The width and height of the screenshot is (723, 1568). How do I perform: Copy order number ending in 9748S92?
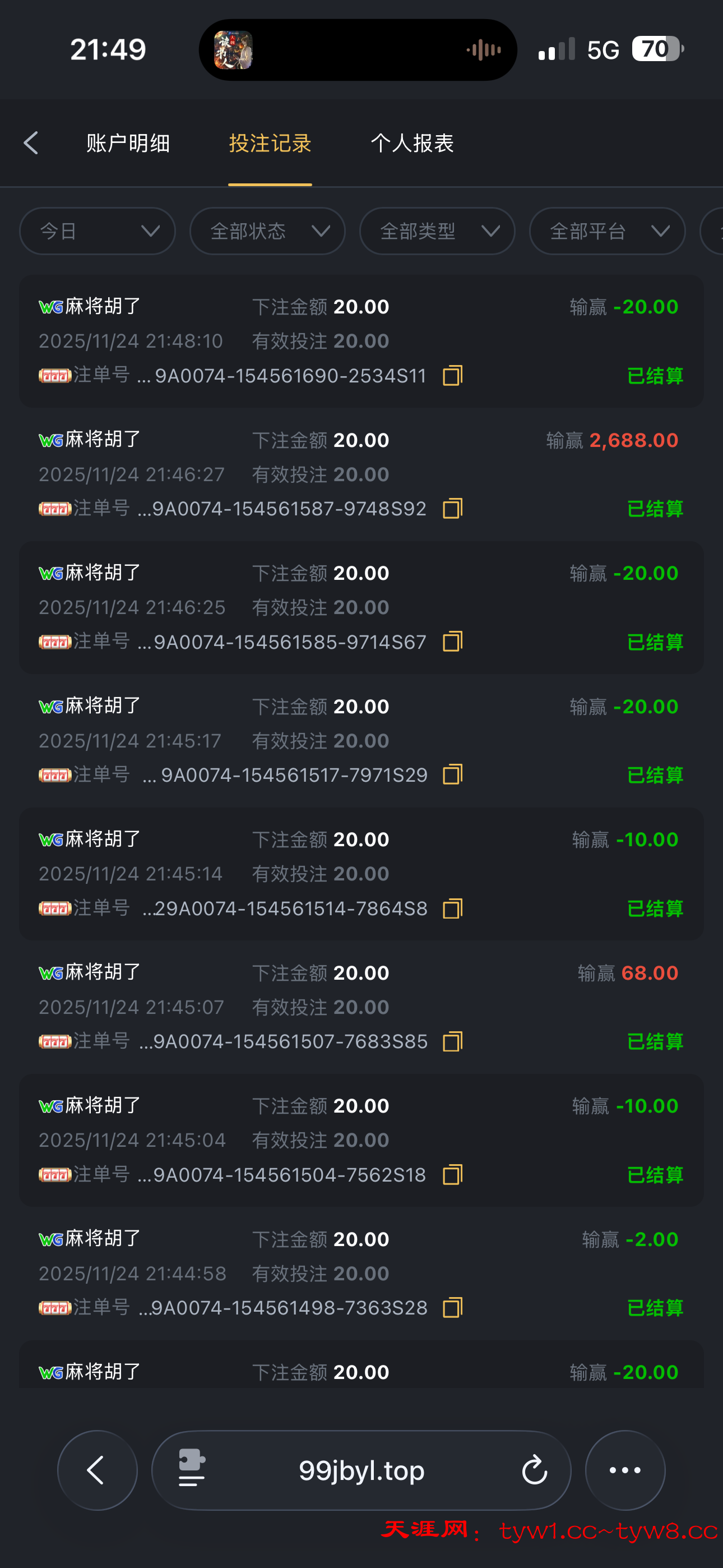coord(452,508)
